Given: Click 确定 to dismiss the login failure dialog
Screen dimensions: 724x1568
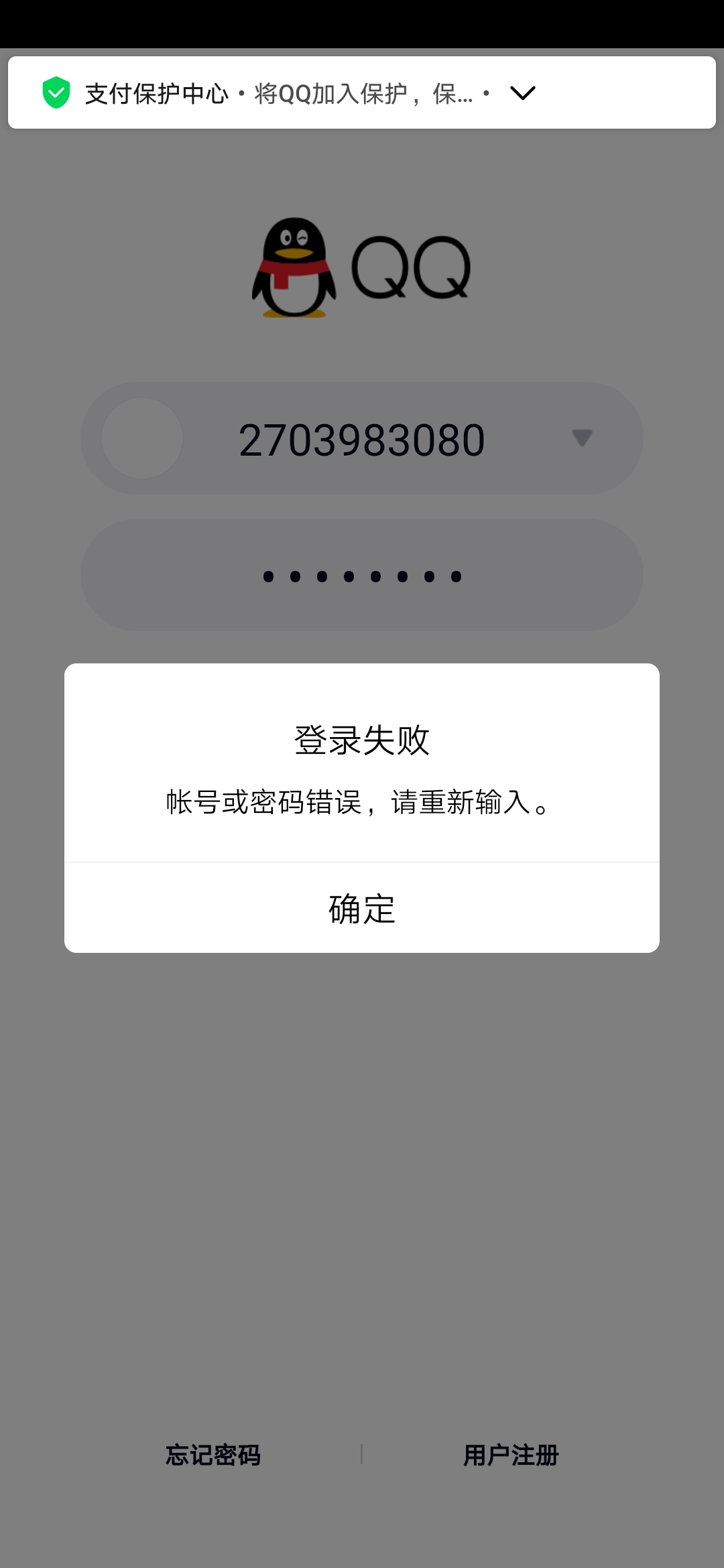Looking at the screenshot, I should point(362,908).
